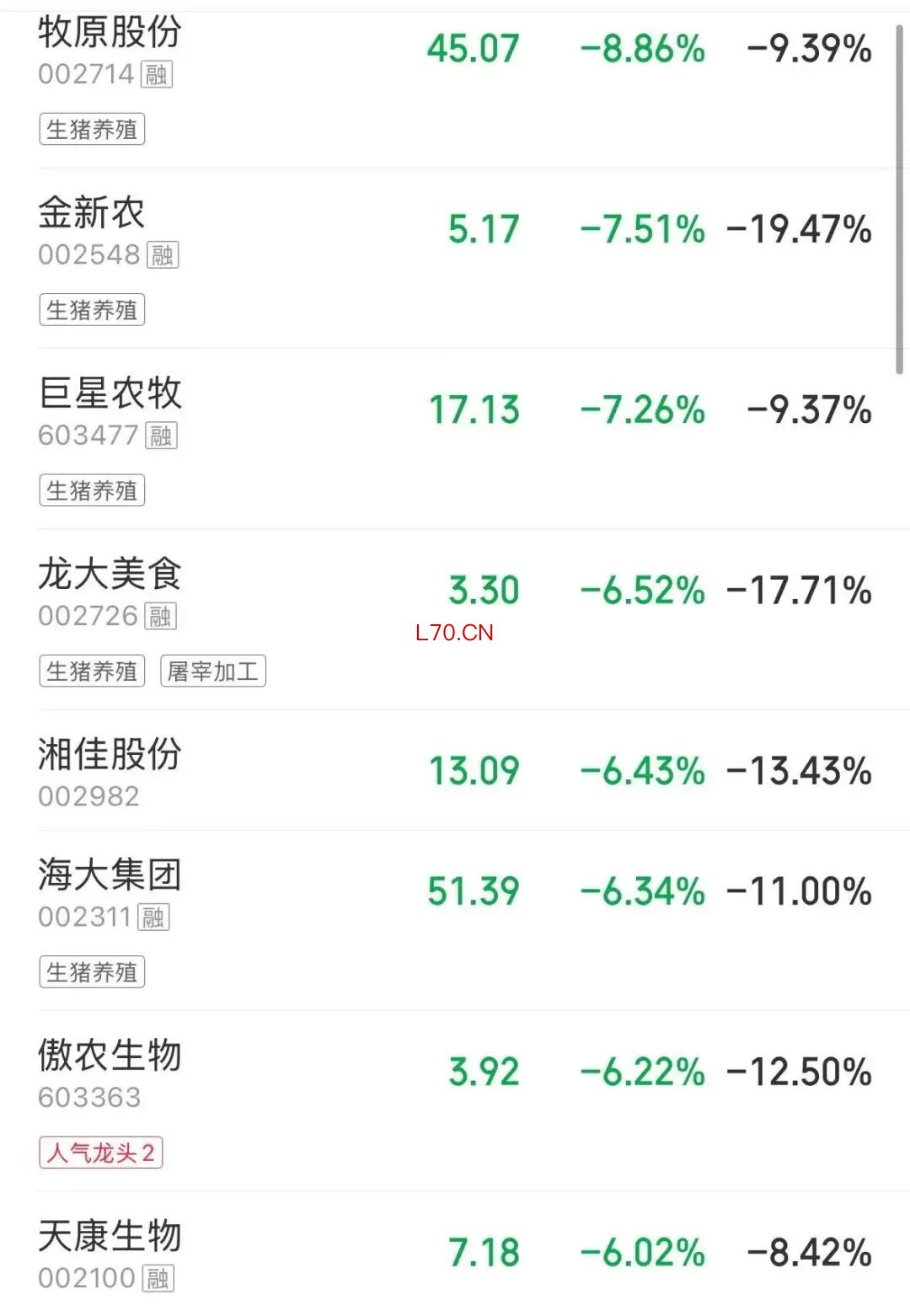The image size is (910, 1316).
Task: Open the 金新农 stock row
Action: pos(92,213)
